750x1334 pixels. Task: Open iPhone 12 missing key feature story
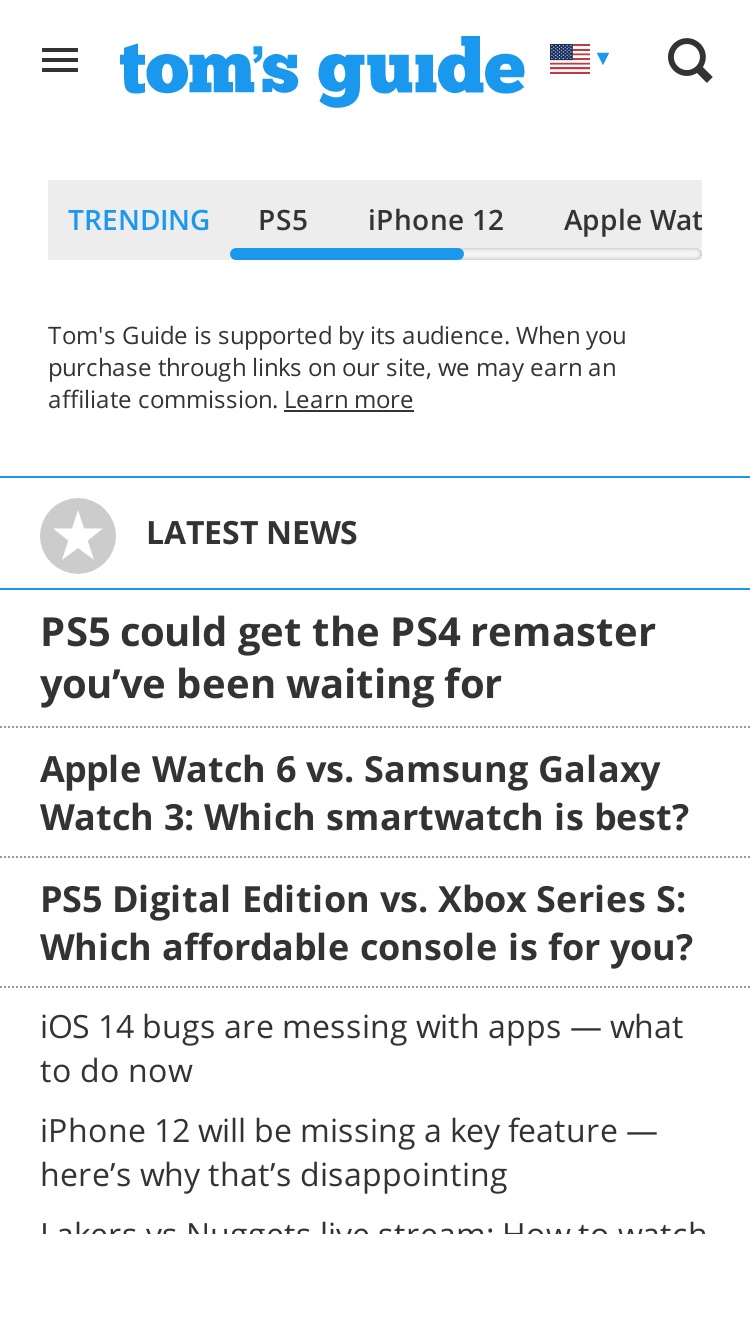349,1152
